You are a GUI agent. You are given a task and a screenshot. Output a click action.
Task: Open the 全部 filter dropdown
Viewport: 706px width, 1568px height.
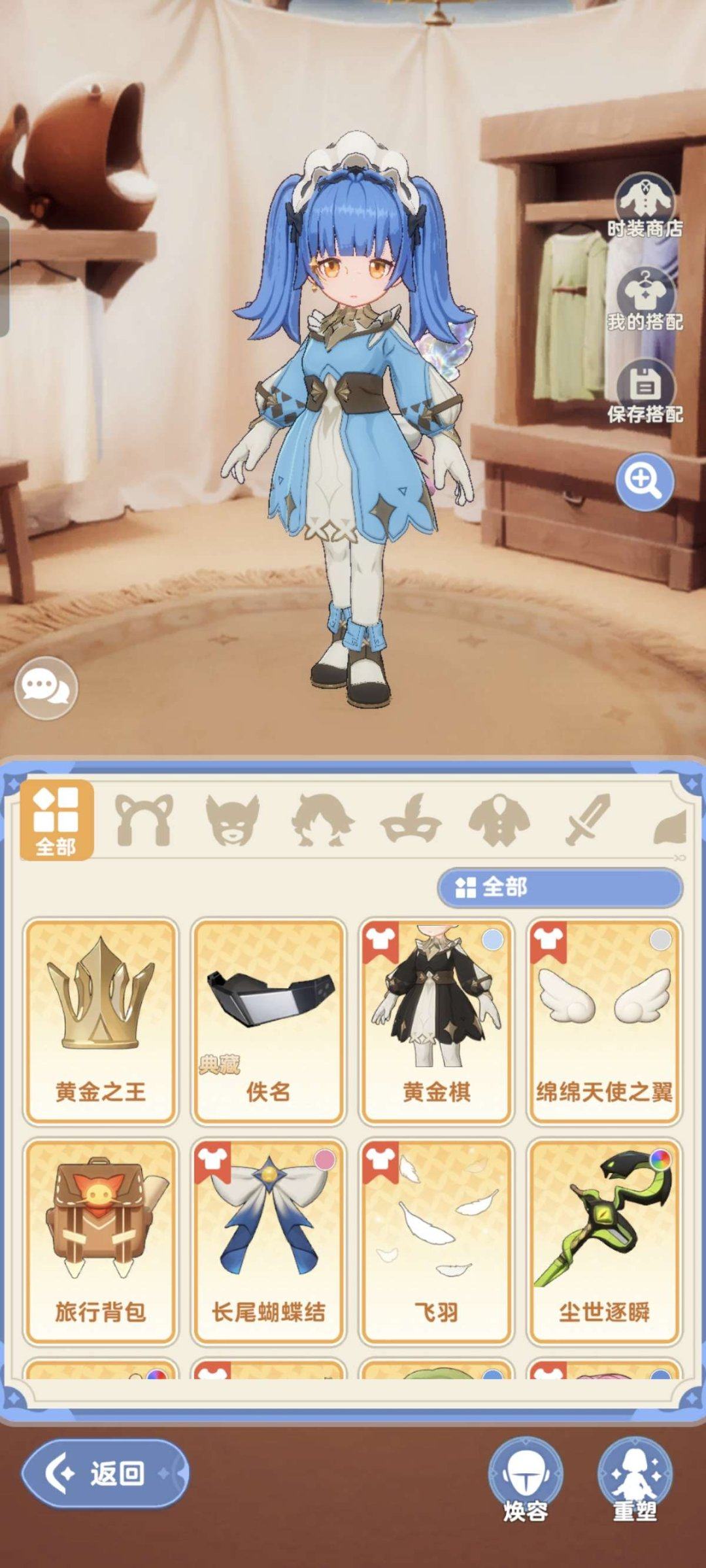(560, 887)
